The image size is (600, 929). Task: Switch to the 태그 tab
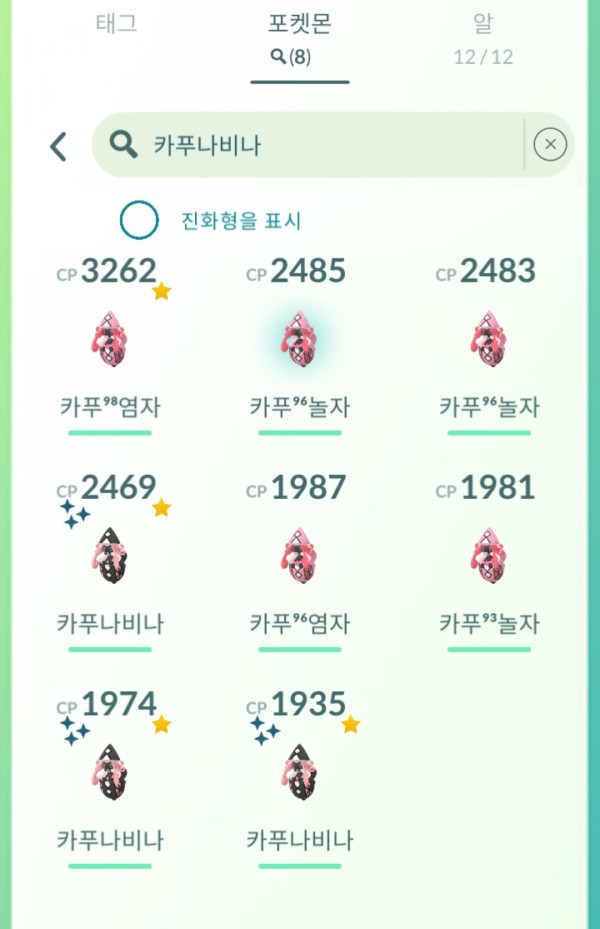click(x=116, y=25)
